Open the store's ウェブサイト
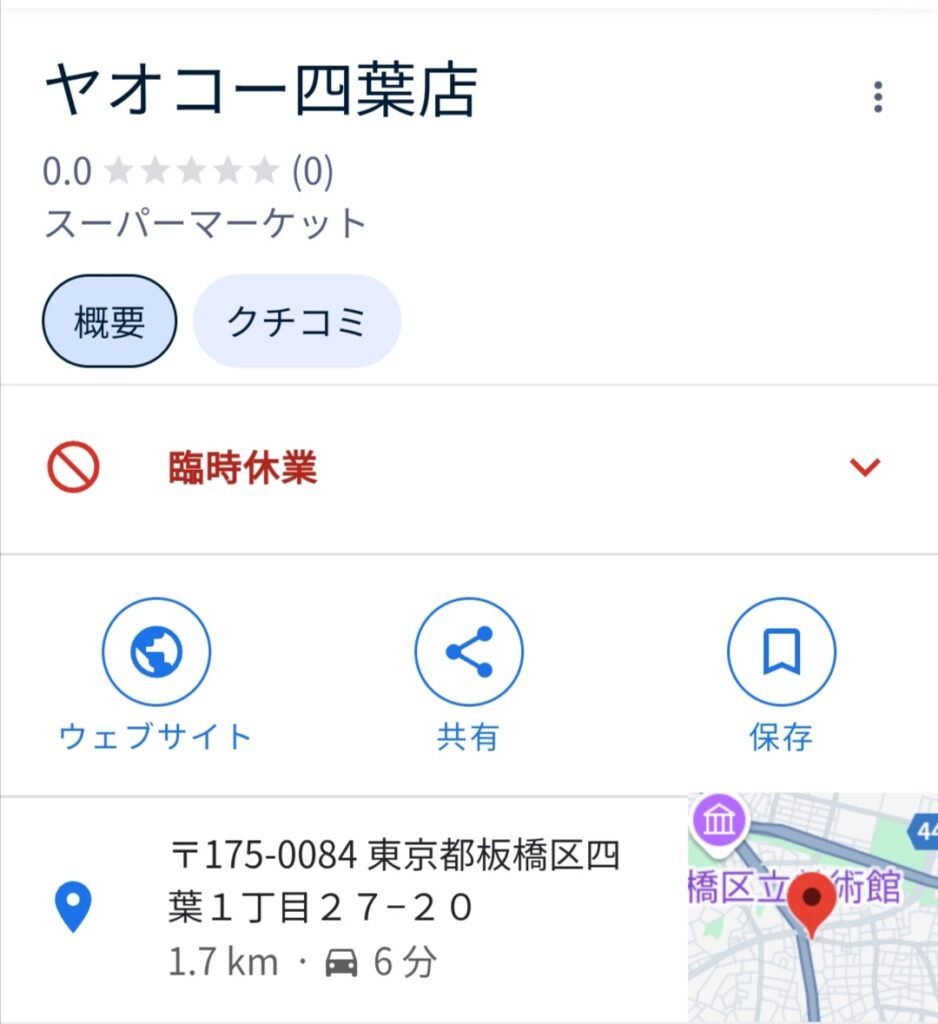 pyautogui.click(x=156, y=652)
